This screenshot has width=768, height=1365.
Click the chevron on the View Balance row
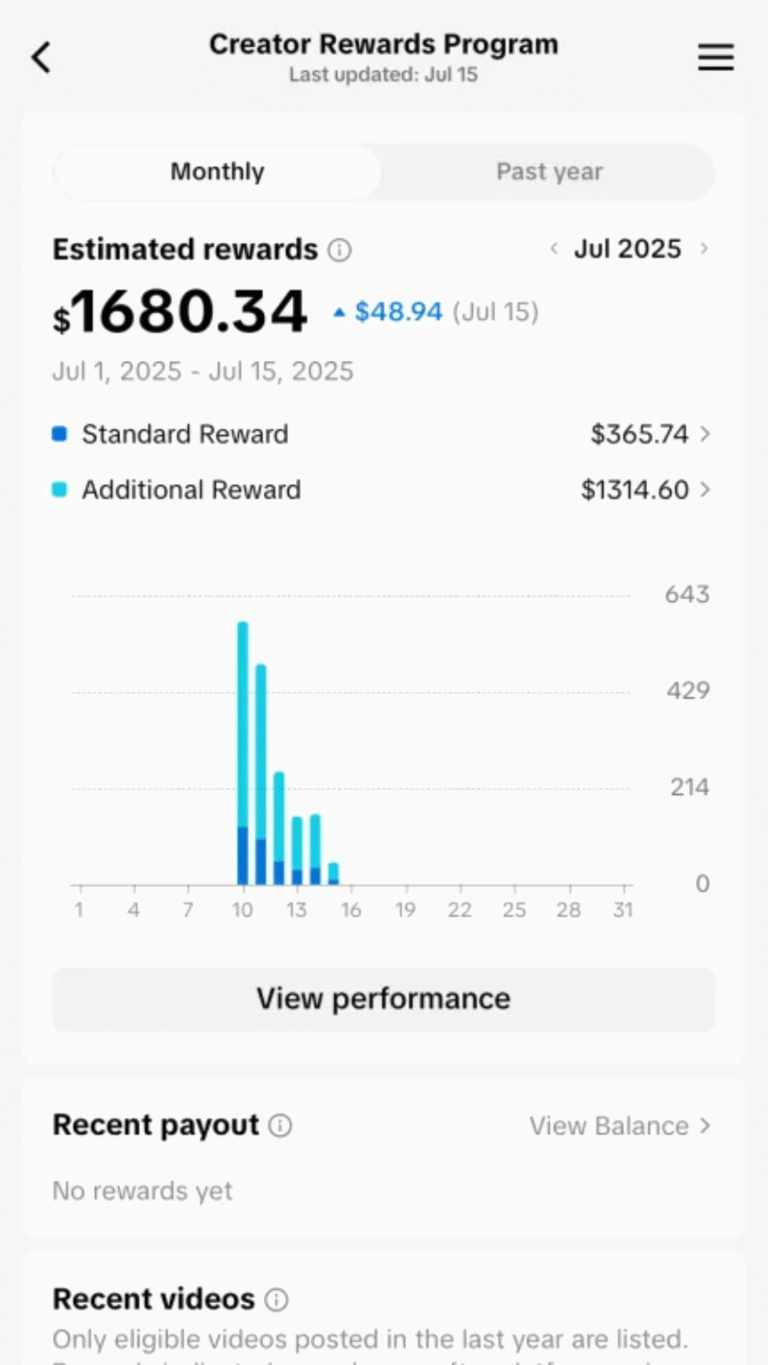(x=706, y=1125)
